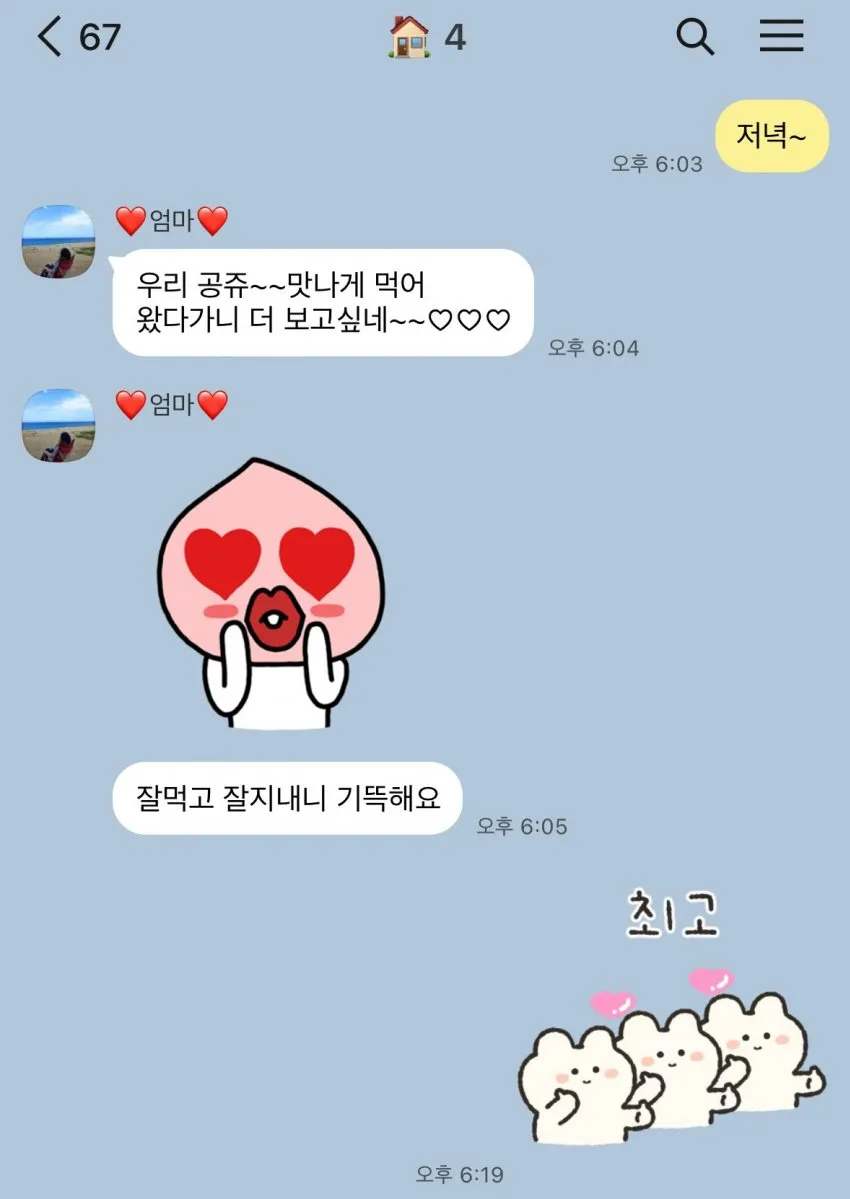View 엄마's profile photo beside heart-eyes sticker
The height and width of the screenshot is (1199, 850).
59,425
